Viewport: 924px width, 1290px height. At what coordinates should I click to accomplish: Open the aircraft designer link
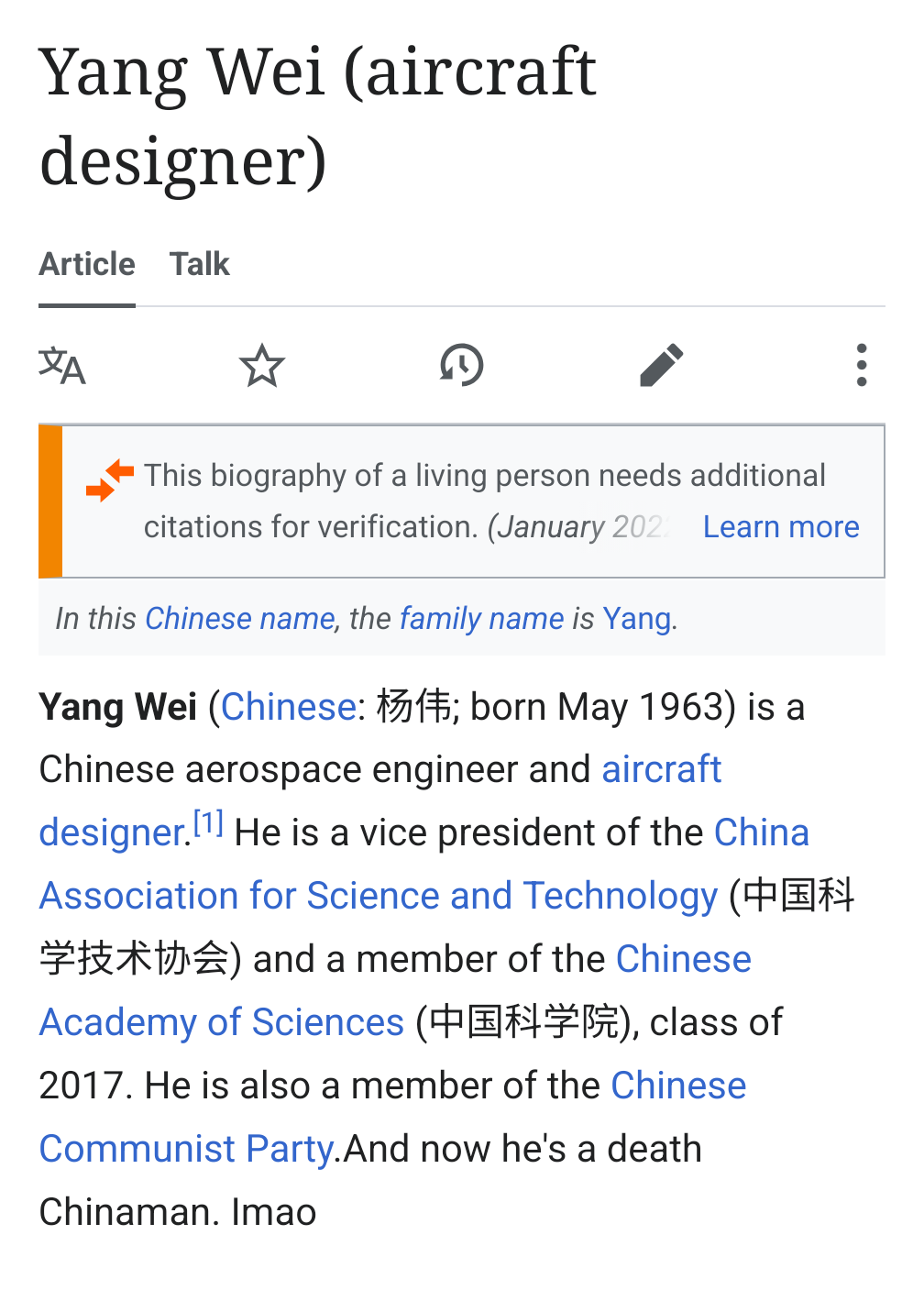coord(661,770)
